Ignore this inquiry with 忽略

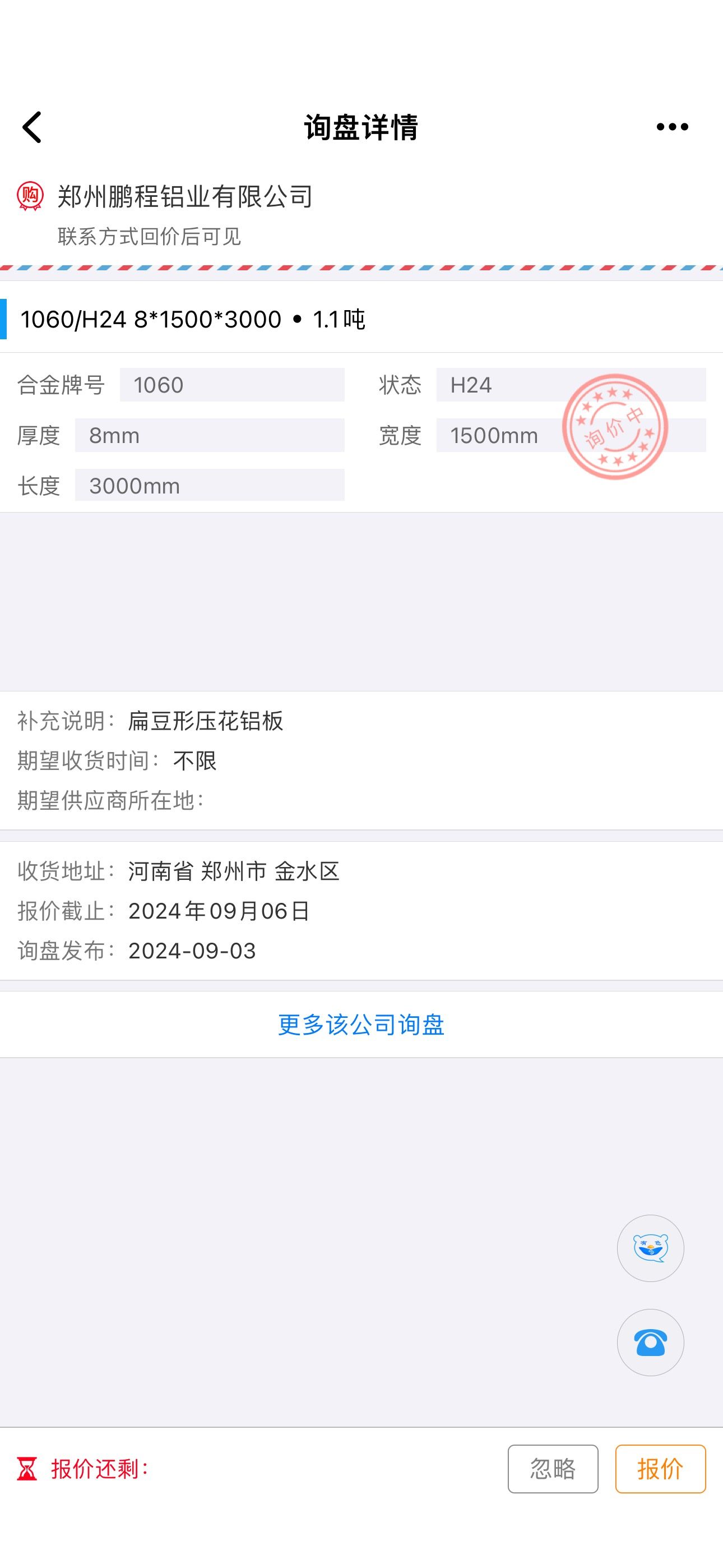click(553, 1469)
